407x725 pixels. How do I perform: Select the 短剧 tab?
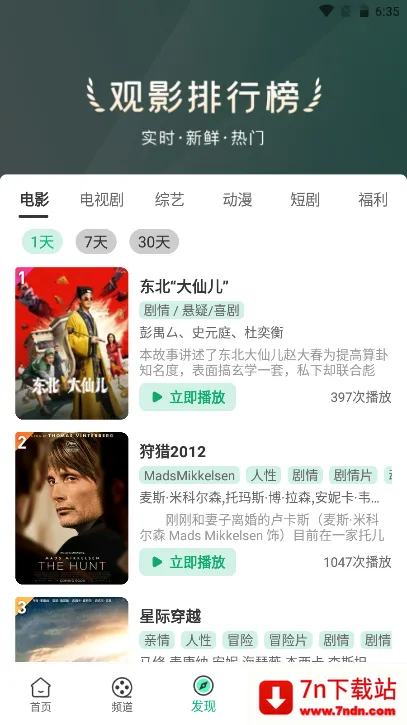(x=305, y=200)
